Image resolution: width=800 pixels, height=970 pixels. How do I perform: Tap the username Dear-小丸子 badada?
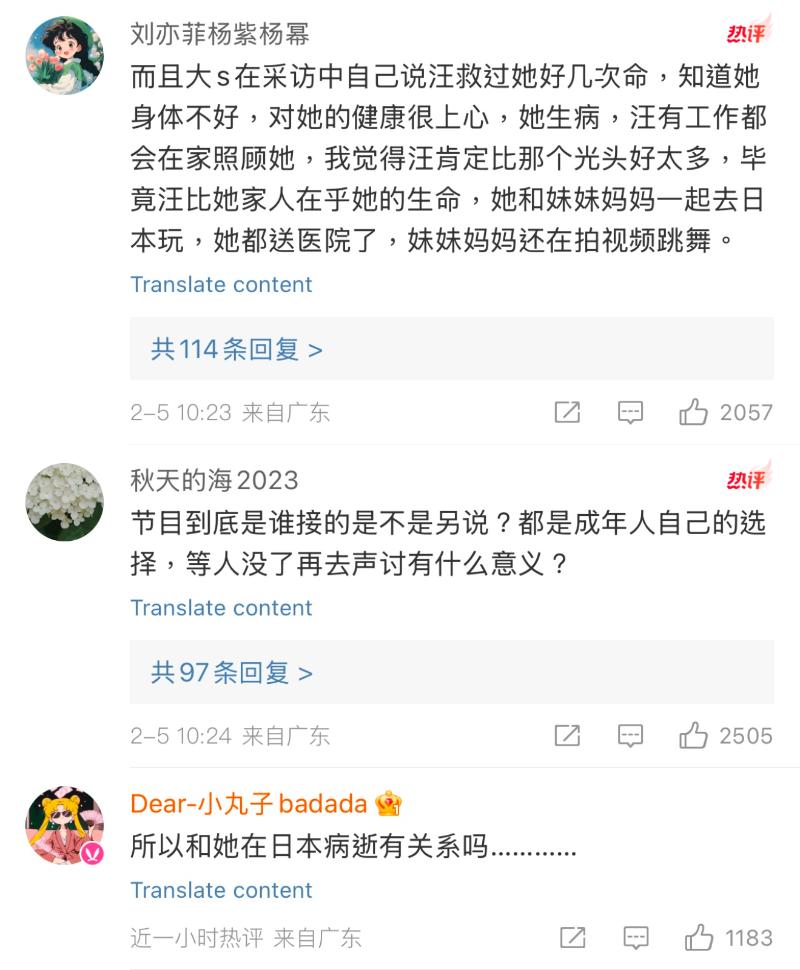[248, 803]
